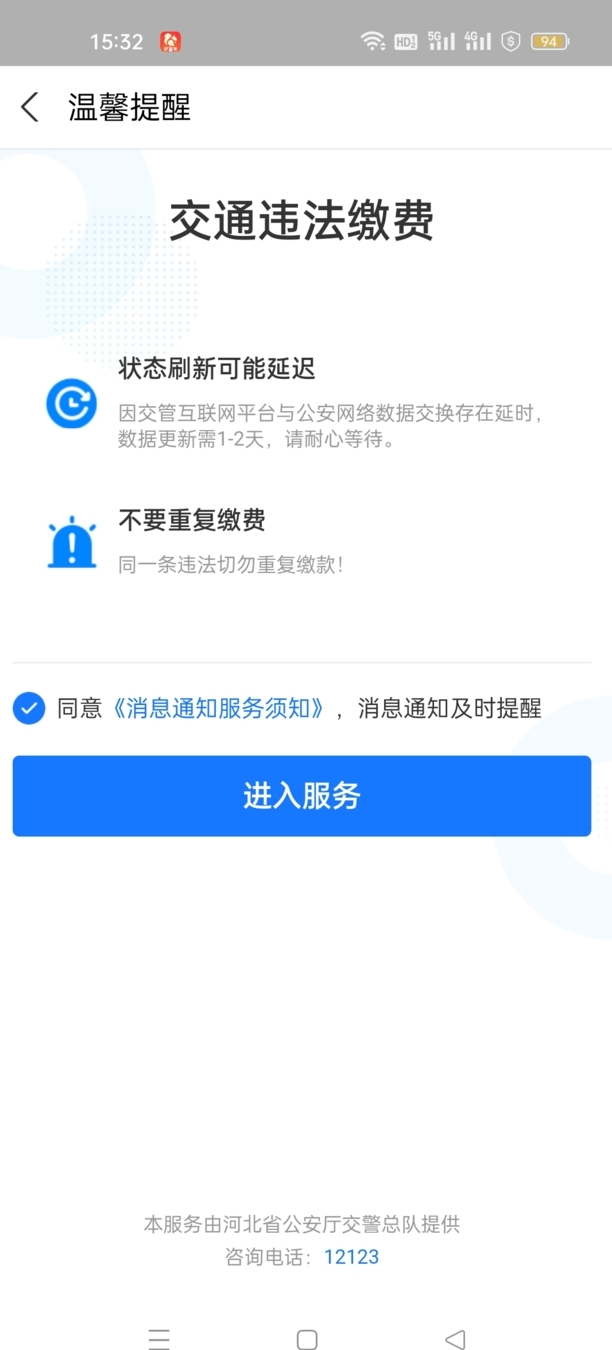Image resolution: width=612 pixels, height=1350 pixels.
Task: Go to the home screen via the system home button
Action: coord(307,1339)
